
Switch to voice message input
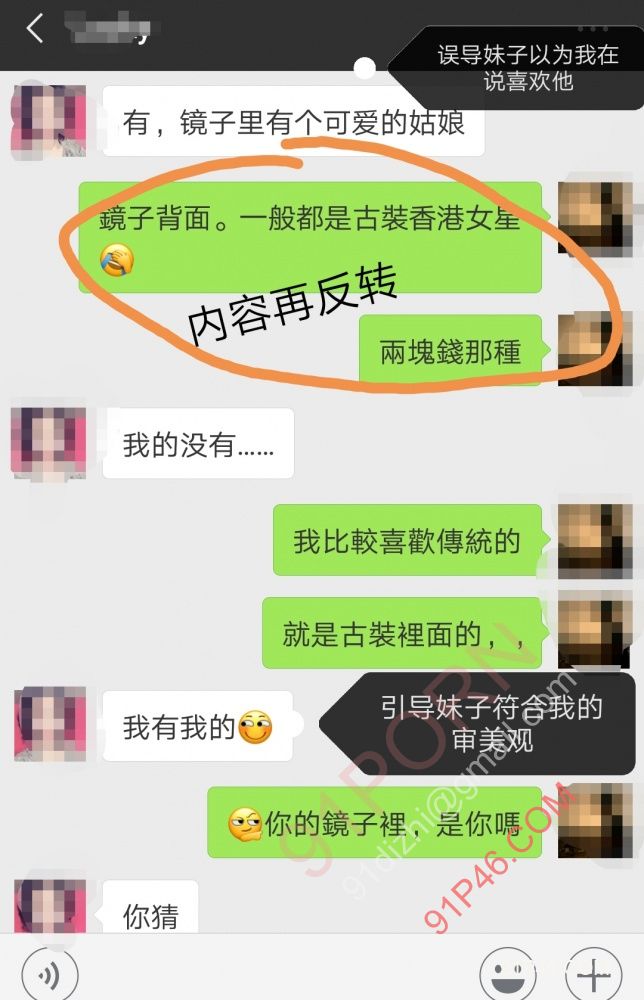click(49, 972)
